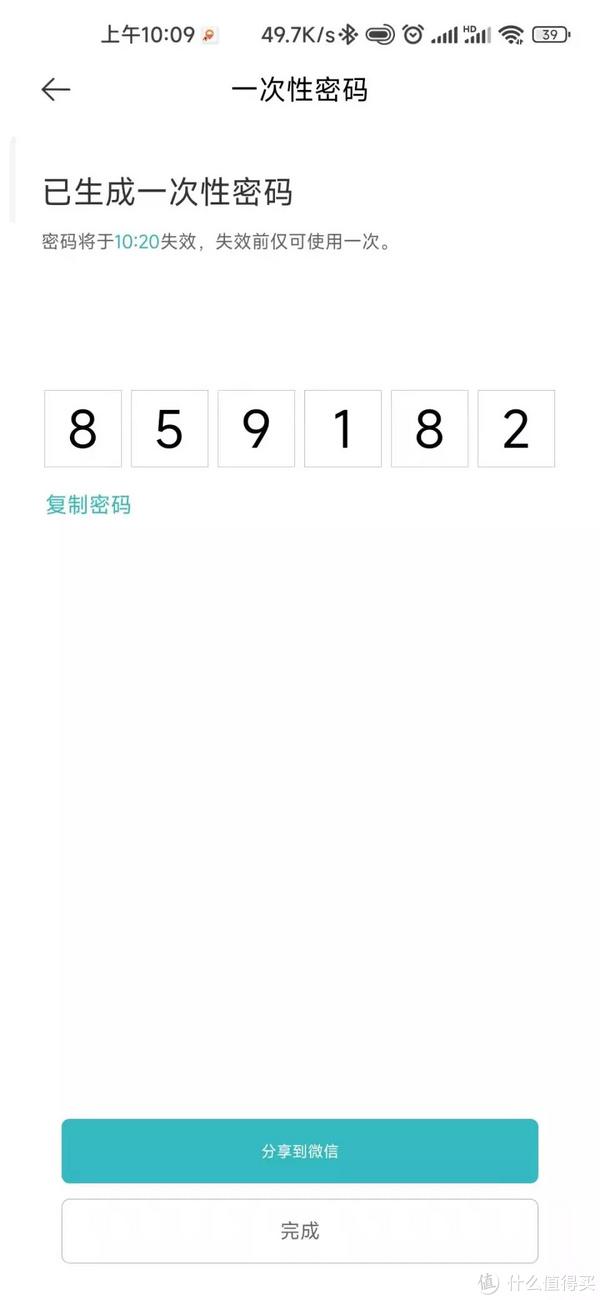Share the password via 分享到微信
The height and width of the screenshot is (1300, 600).
click(300, 1151)
